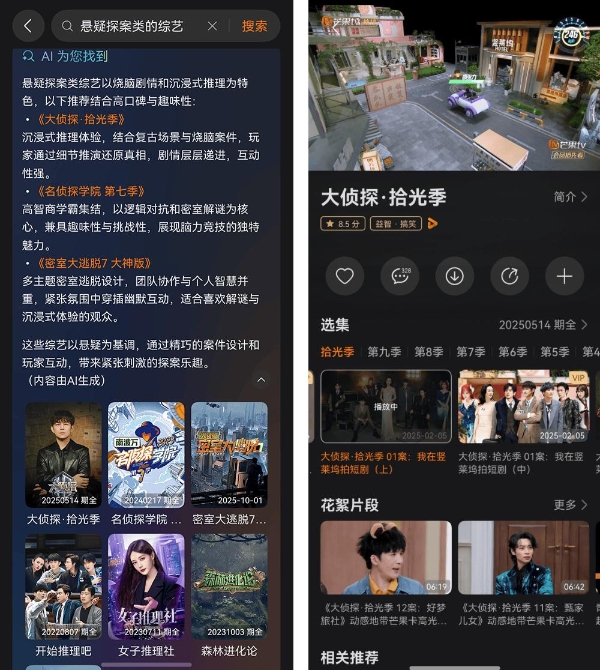Edit the search query field

pyautogui.click(x=135, y=26)
